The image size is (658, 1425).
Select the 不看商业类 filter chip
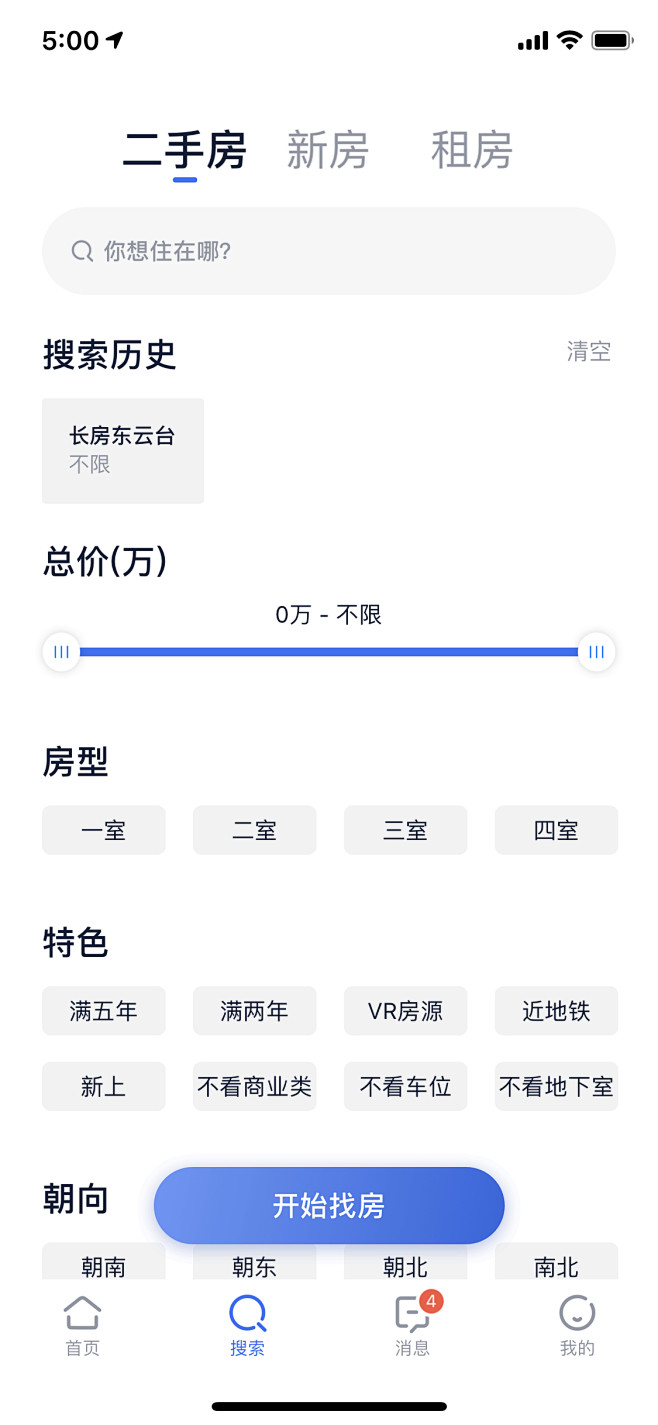255,1087
